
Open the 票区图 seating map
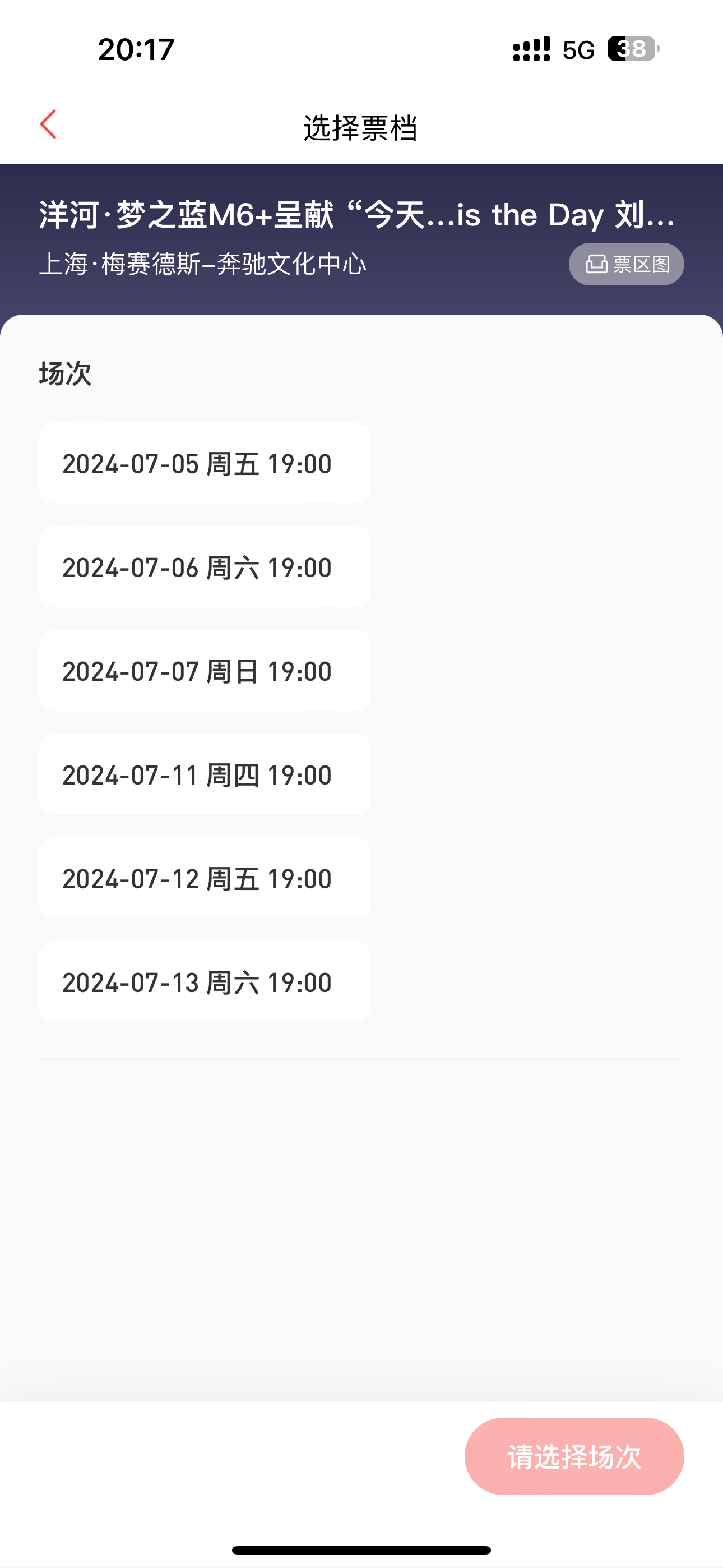click(x=626, y=264)
